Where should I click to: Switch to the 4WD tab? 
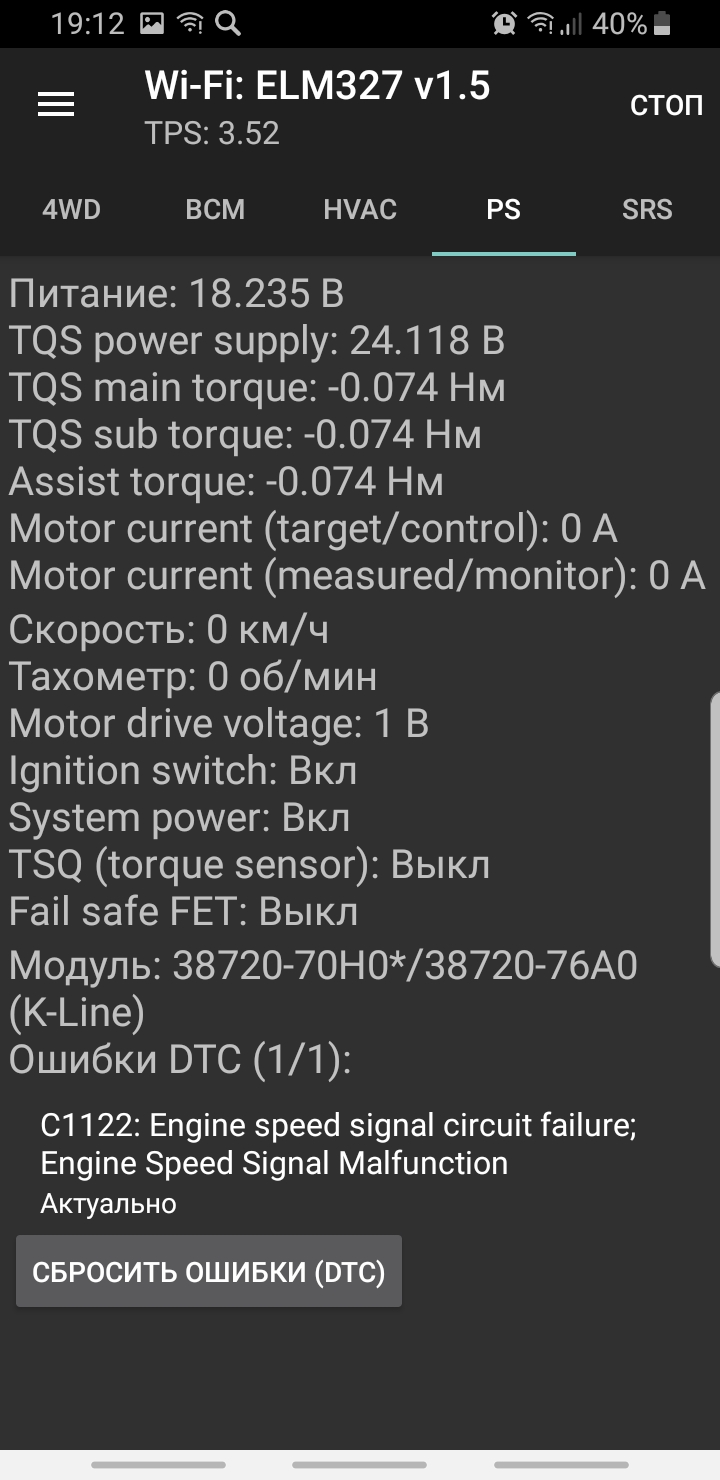point(71,210)
